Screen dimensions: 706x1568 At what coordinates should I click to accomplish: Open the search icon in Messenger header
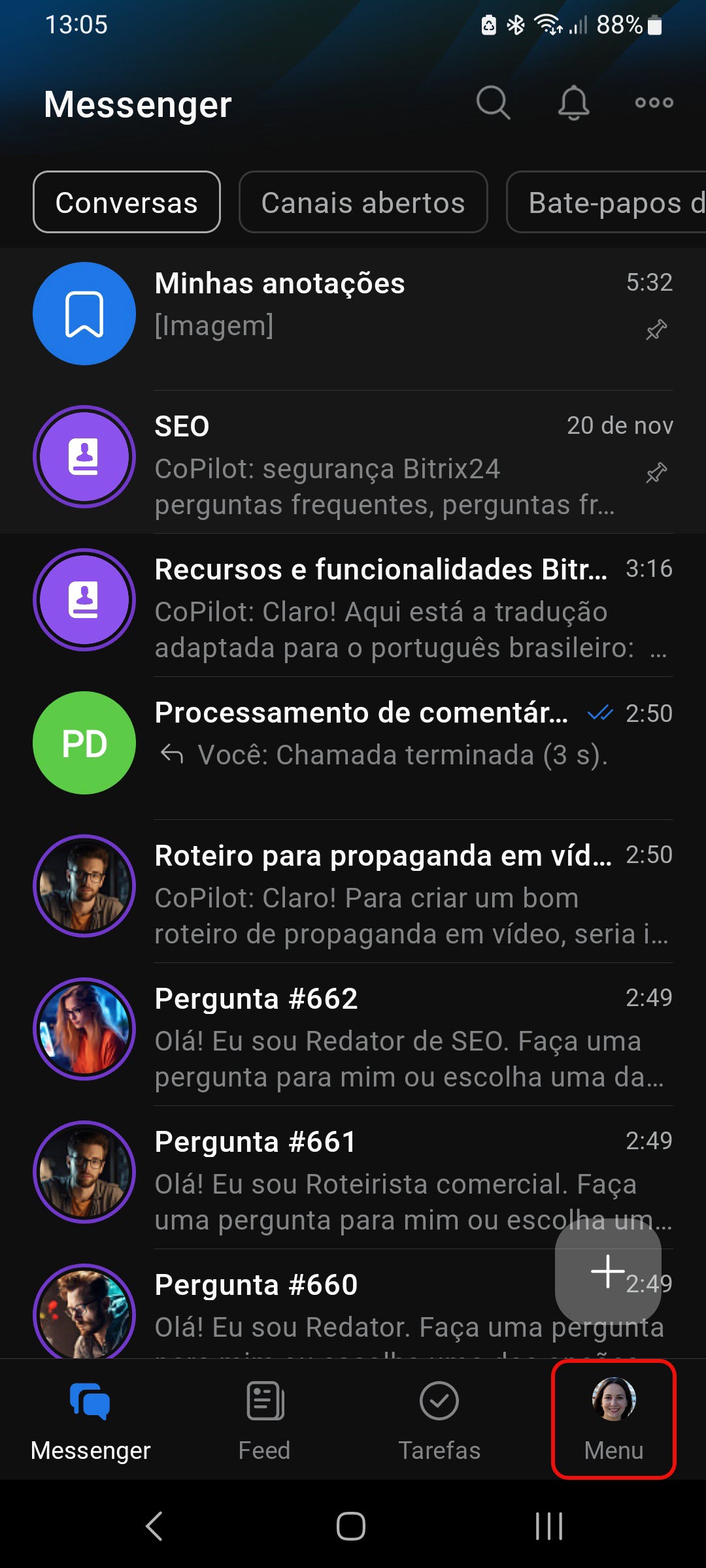pos(493,103)
